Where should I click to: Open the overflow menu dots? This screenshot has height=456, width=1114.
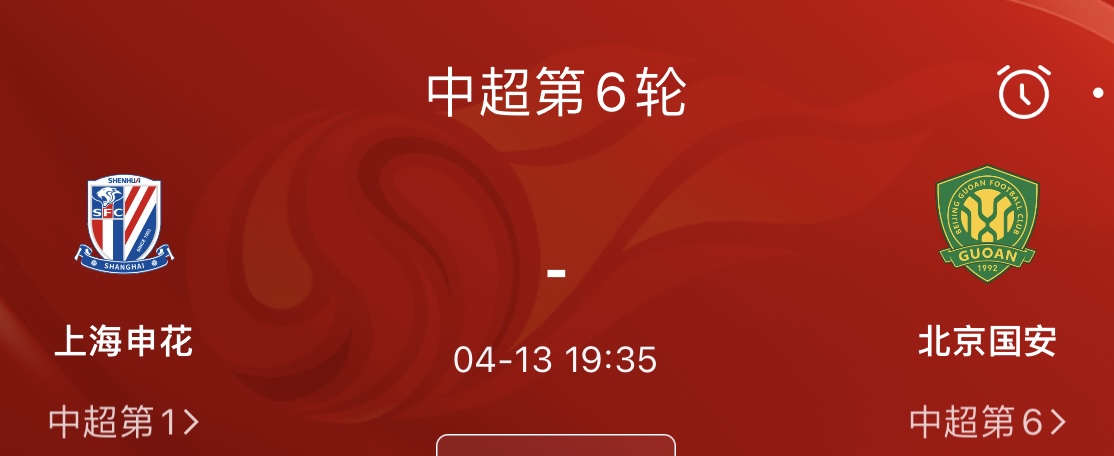pyautogui.click(x=1098, y=93)
